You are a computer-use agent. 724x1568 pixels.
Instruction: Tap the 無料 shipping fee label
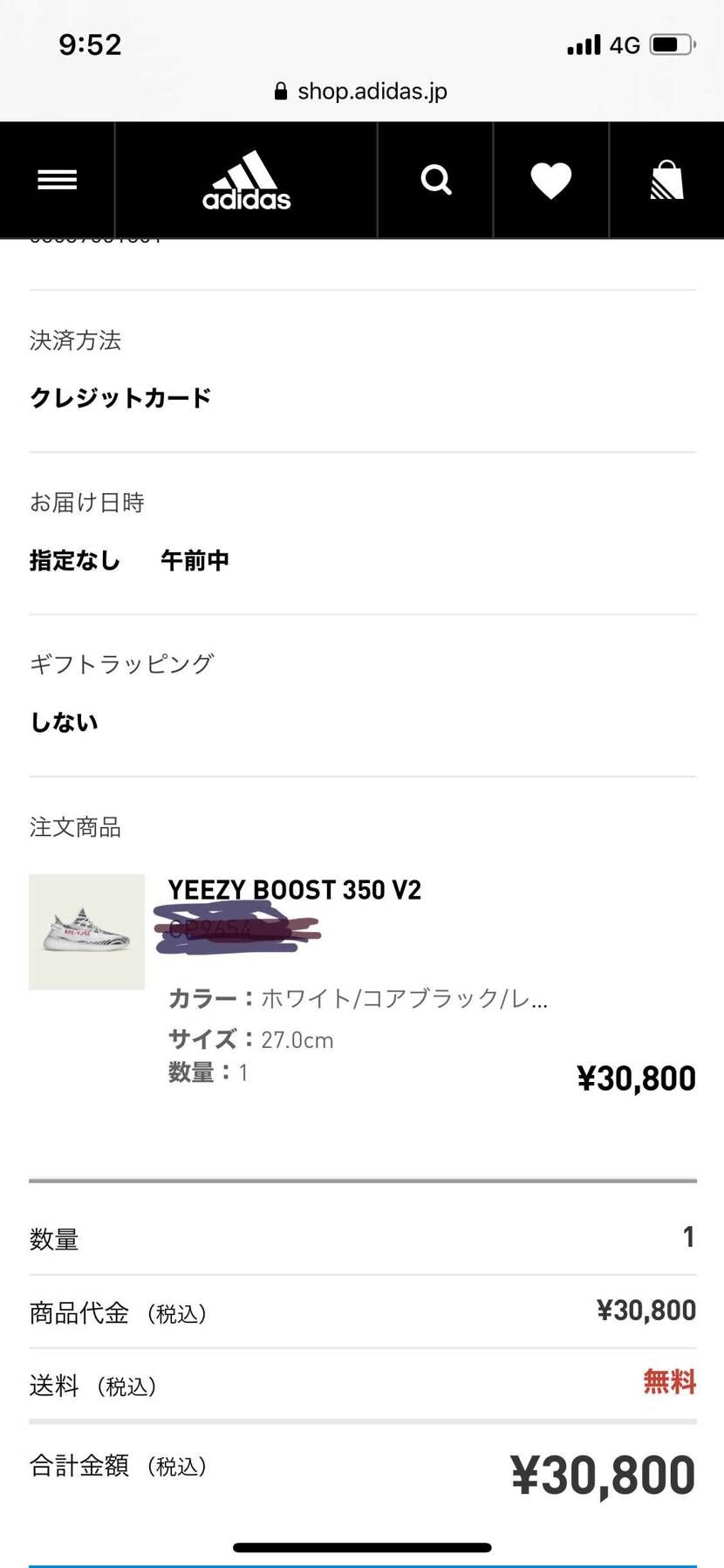(669, 1383)
